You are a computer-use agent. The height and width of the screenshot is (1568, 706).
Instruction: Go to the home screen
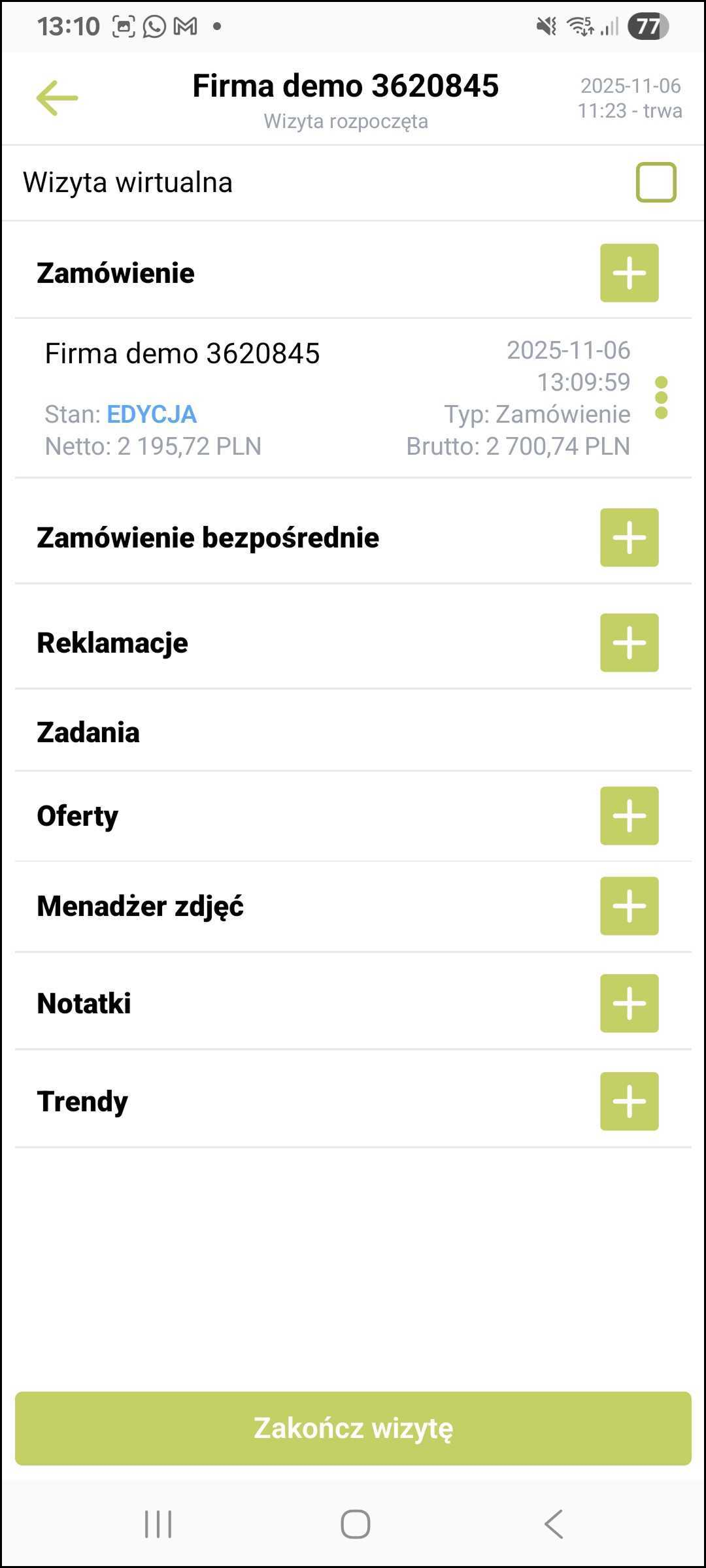point(355,1524)
